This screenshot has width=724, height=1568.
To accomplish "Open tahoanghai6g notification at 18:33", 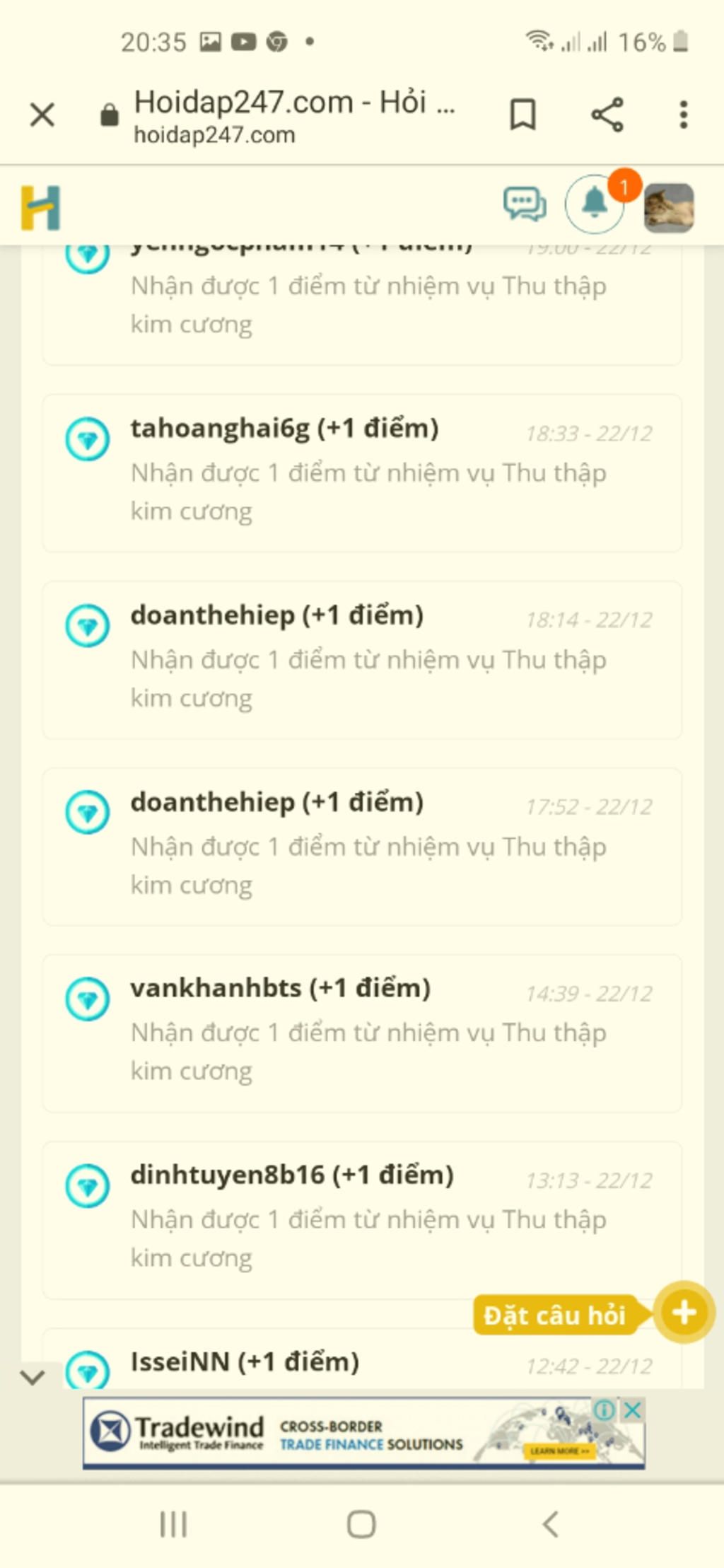I will pyautogui.click(x=361, y=472).
